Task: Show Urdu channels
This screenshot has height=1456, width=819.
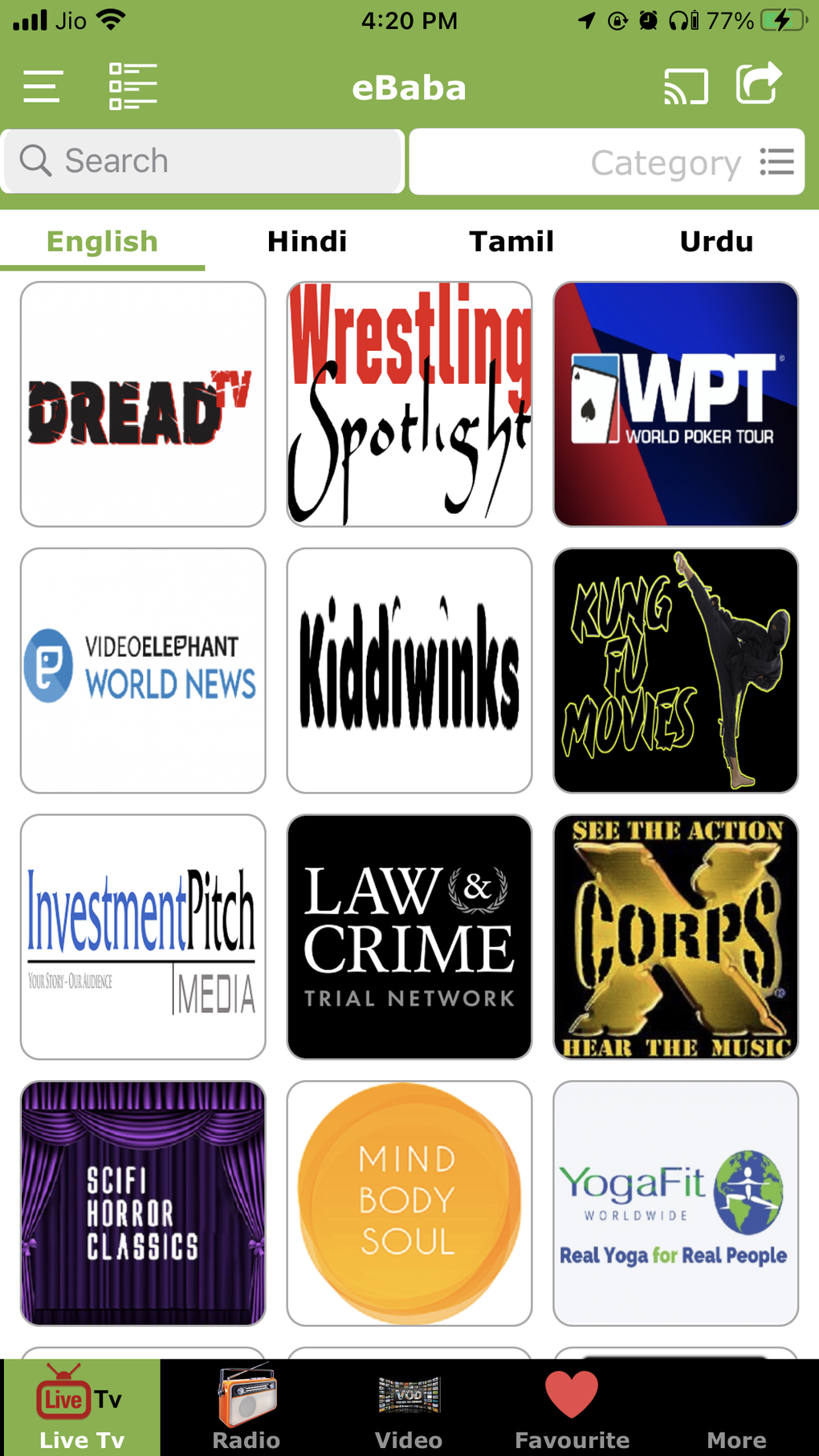Action: [716, 242]
